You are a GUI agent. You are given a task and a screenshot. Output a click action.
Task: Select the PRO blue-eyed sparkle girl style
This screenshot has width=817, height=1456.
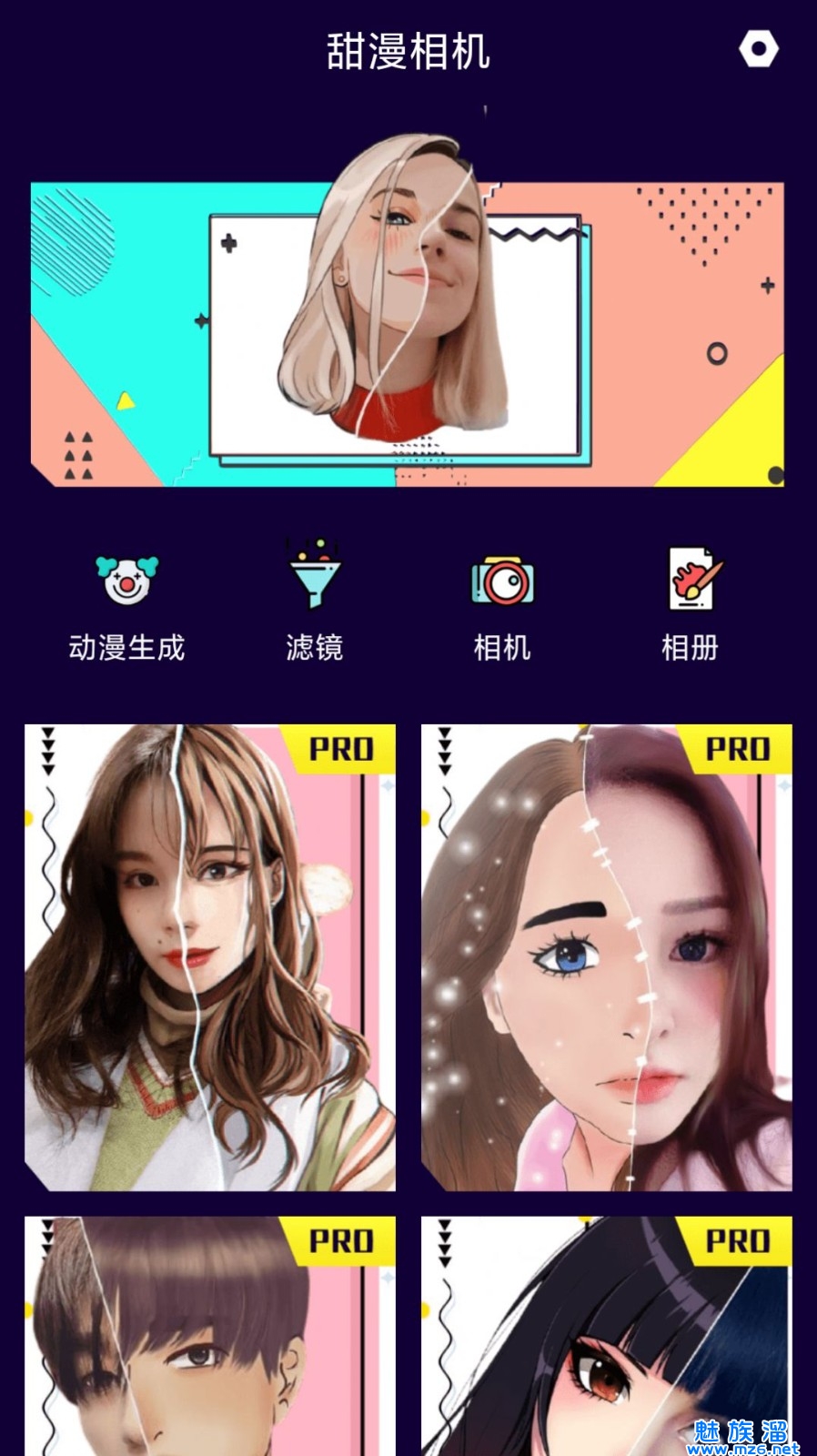point(607,957)
